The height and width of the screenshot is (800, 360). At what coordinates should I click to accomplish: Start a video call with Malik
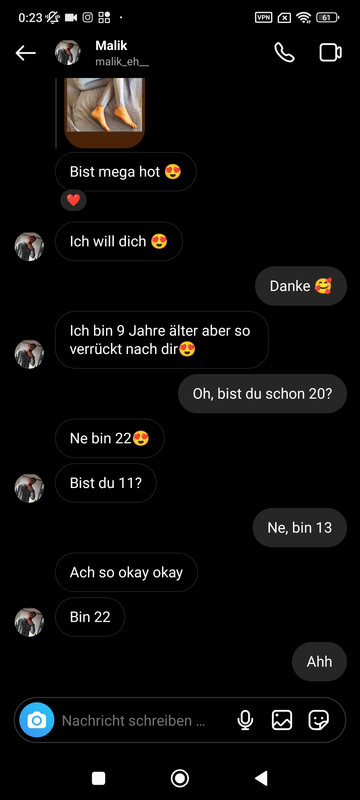click(x=330, y=53)
